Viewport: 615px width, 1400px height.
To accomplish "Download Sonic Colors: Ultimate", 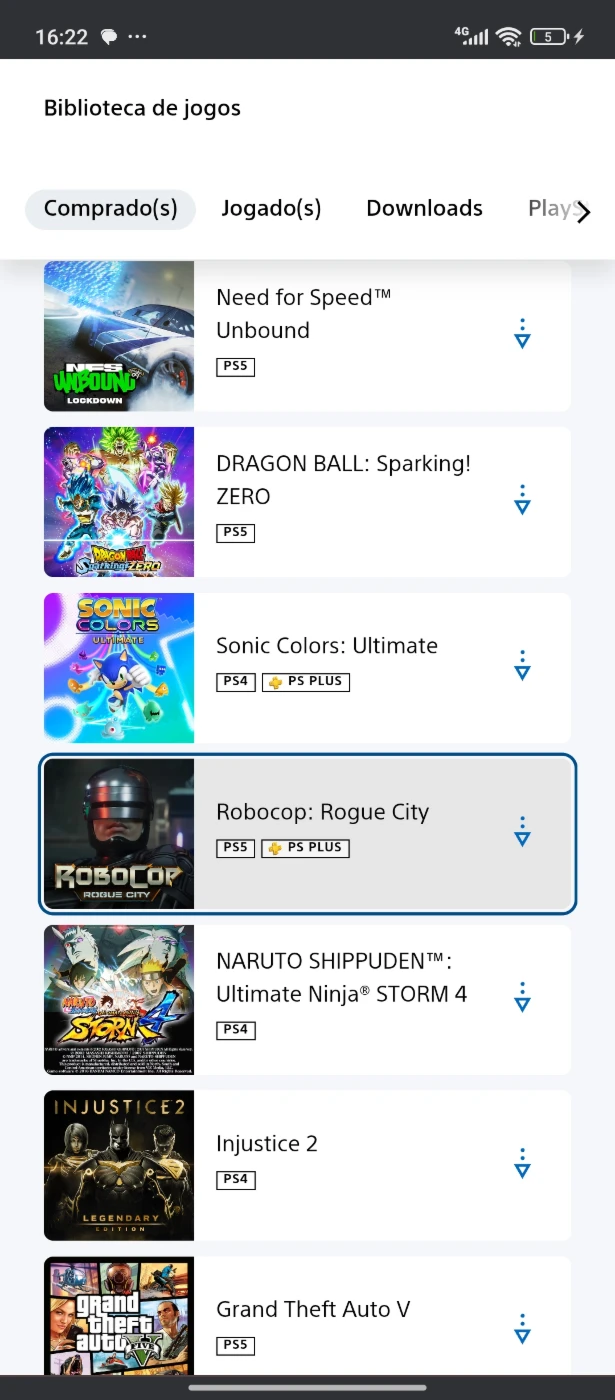I will pos(522,666).
